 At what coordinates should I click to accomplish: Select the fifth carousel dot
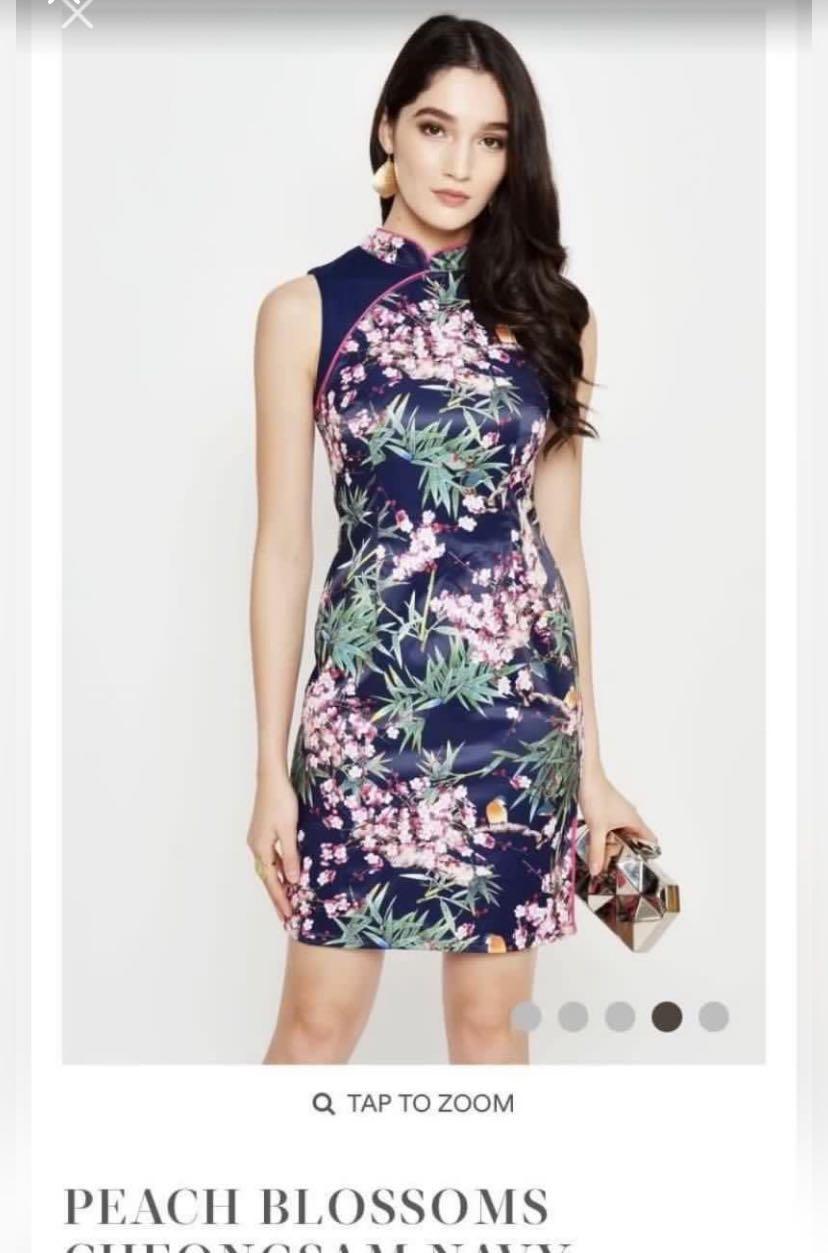tap(713, 1017)
